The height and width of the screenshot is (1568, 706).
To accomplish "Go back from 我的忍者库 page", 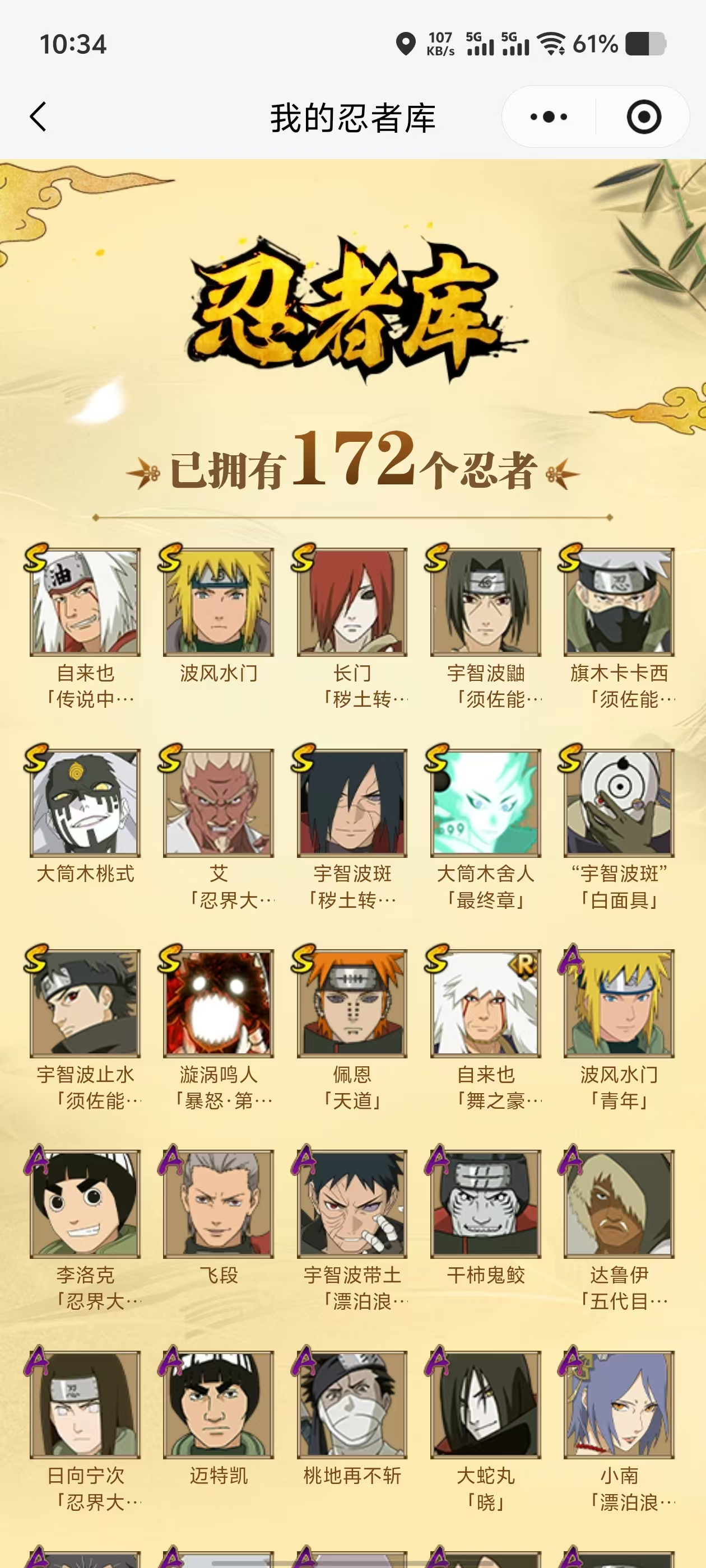I will [38, 117].
